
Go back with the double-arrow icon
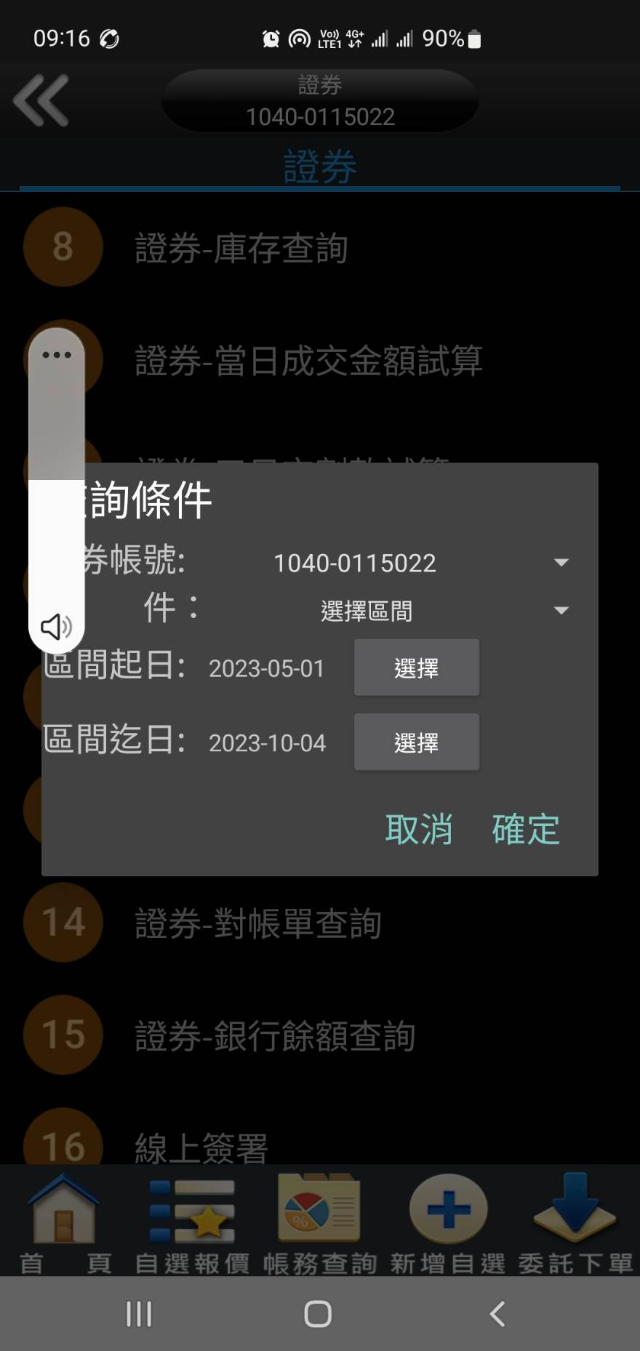click(x=41, y=100)
